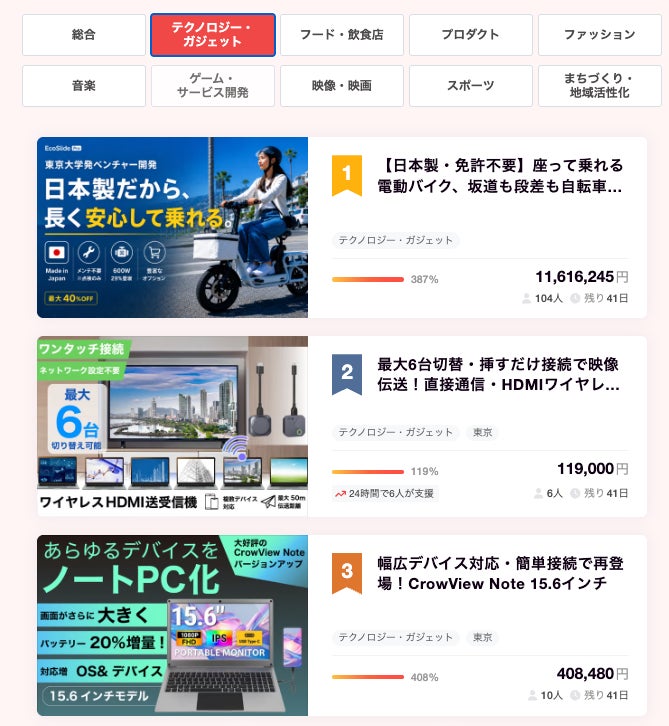Screen dimensions: 669x726
Task: Open the rank 2 wireless HDMI project
Action: point(498,375)
